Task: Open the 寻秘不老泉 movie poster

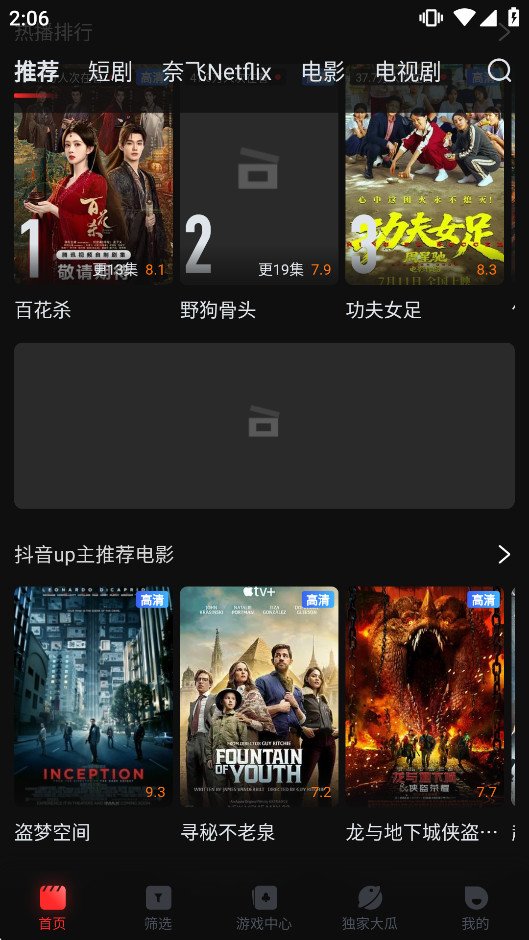Action: tap(259, 697)
